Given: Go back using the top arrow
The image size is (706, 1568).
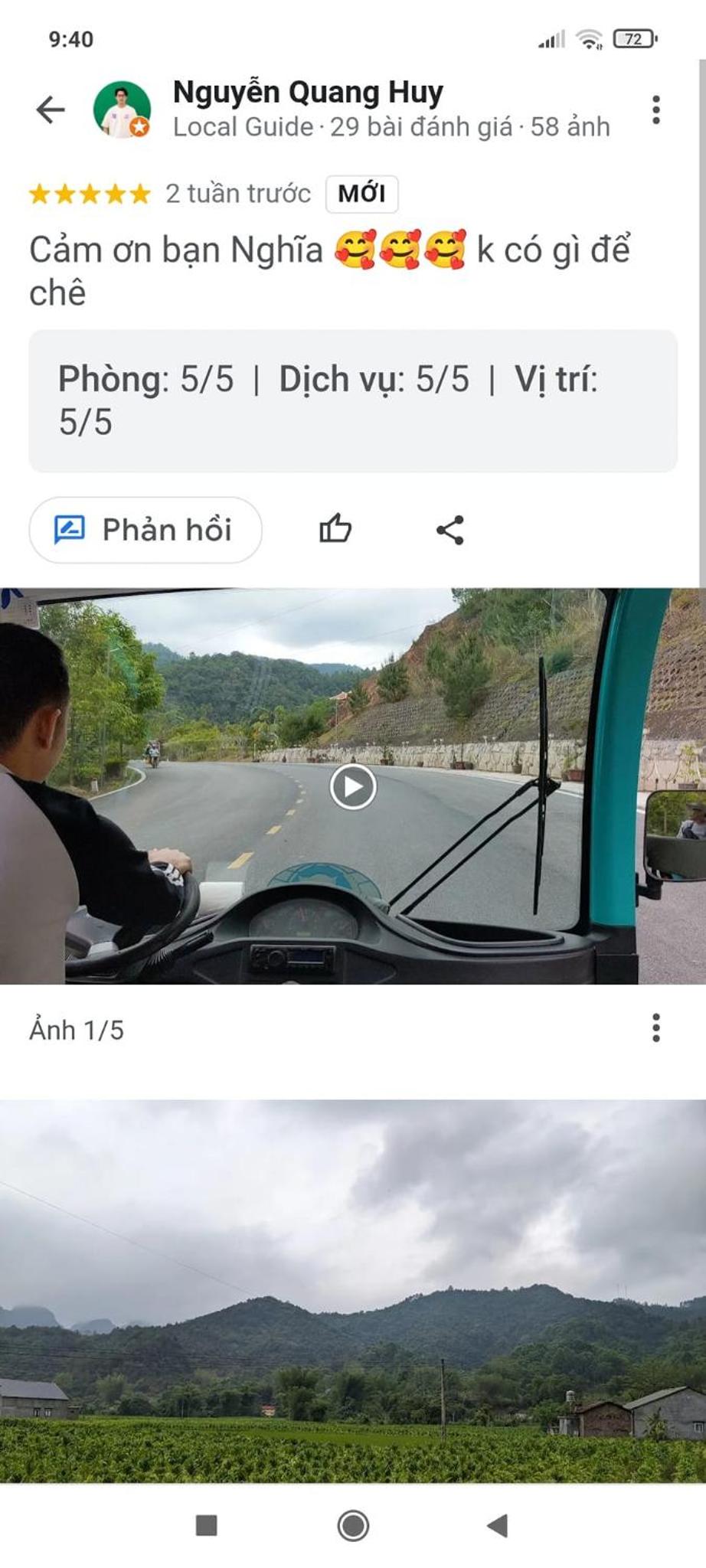Looking at the screenshot, I should (x=51, y=109).
